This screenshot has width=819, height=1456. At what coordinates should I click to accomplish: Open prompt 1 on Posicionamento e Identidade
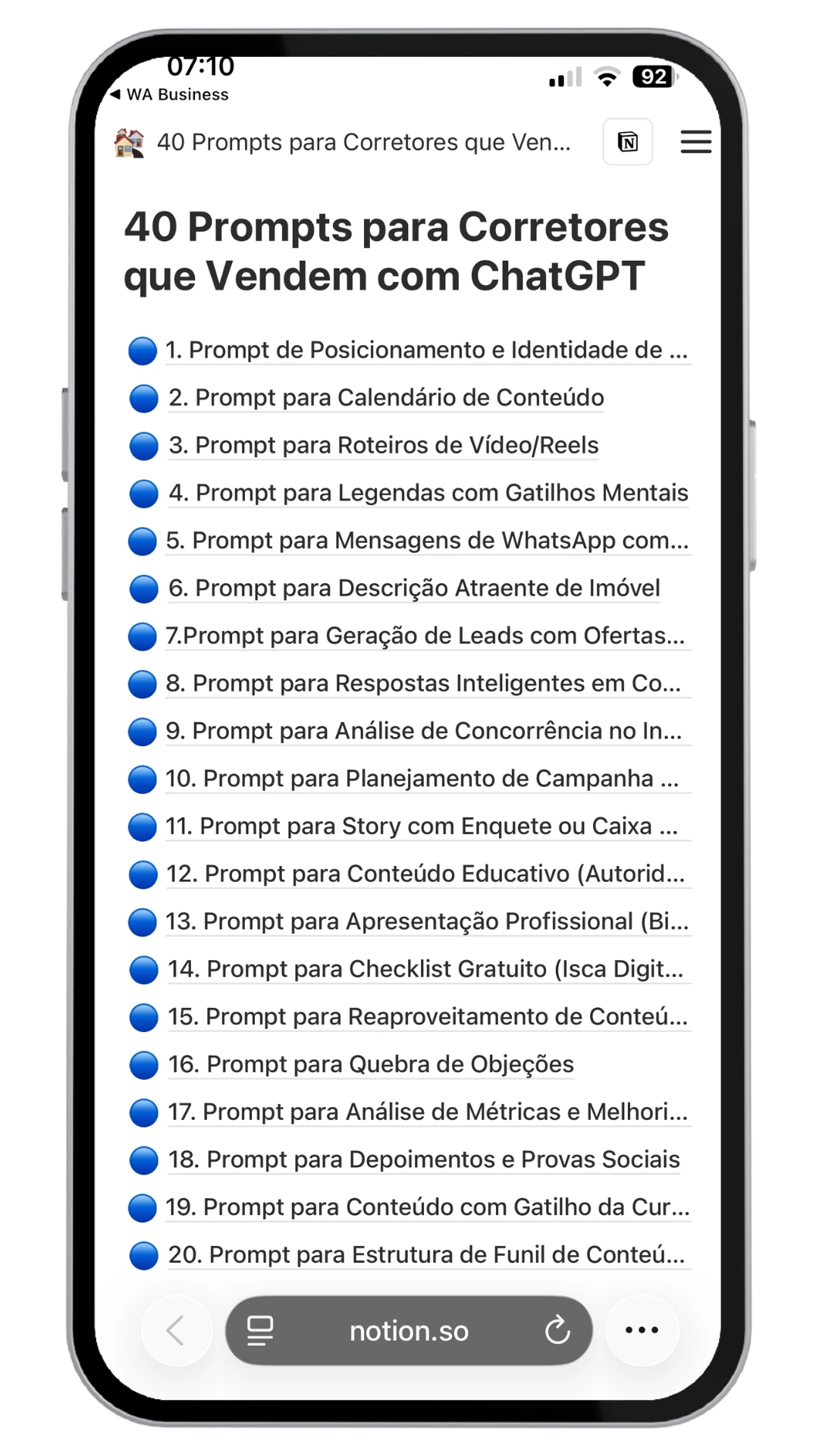tap(426, 350)
